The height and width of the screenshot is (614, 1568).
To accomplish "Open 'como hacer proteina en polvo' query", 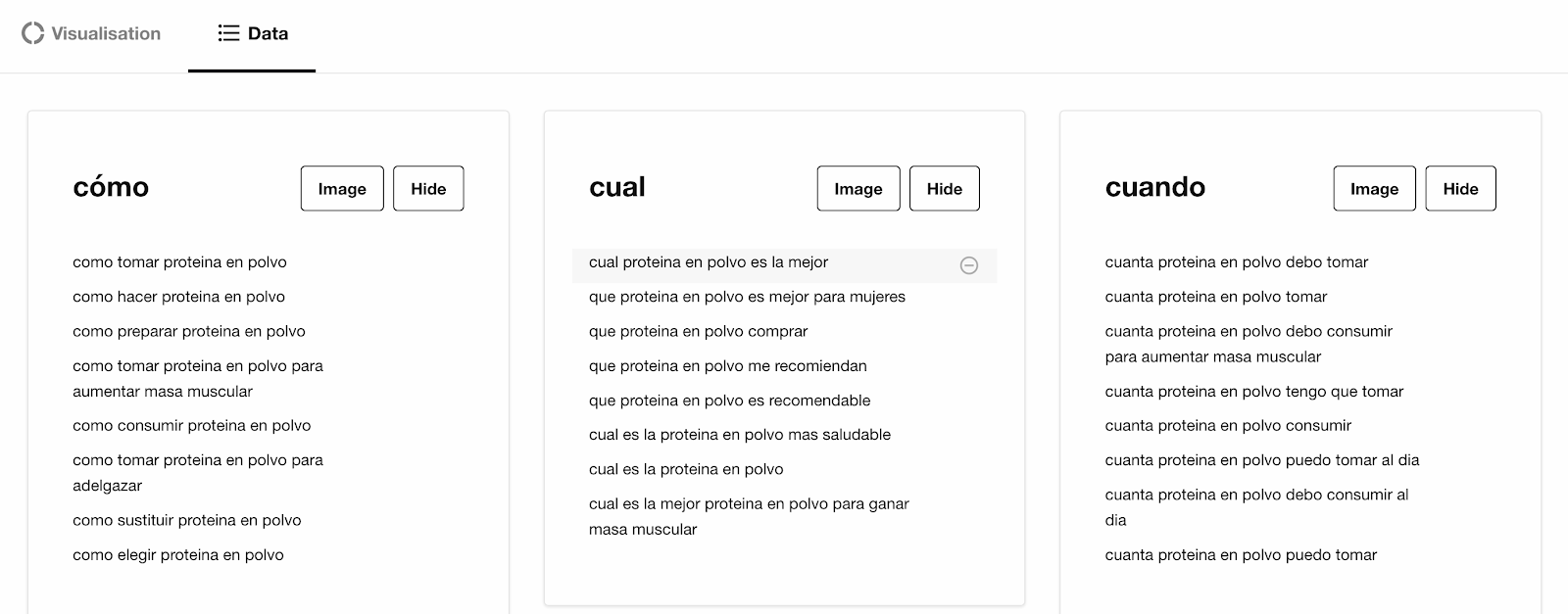I will [178, 297].
